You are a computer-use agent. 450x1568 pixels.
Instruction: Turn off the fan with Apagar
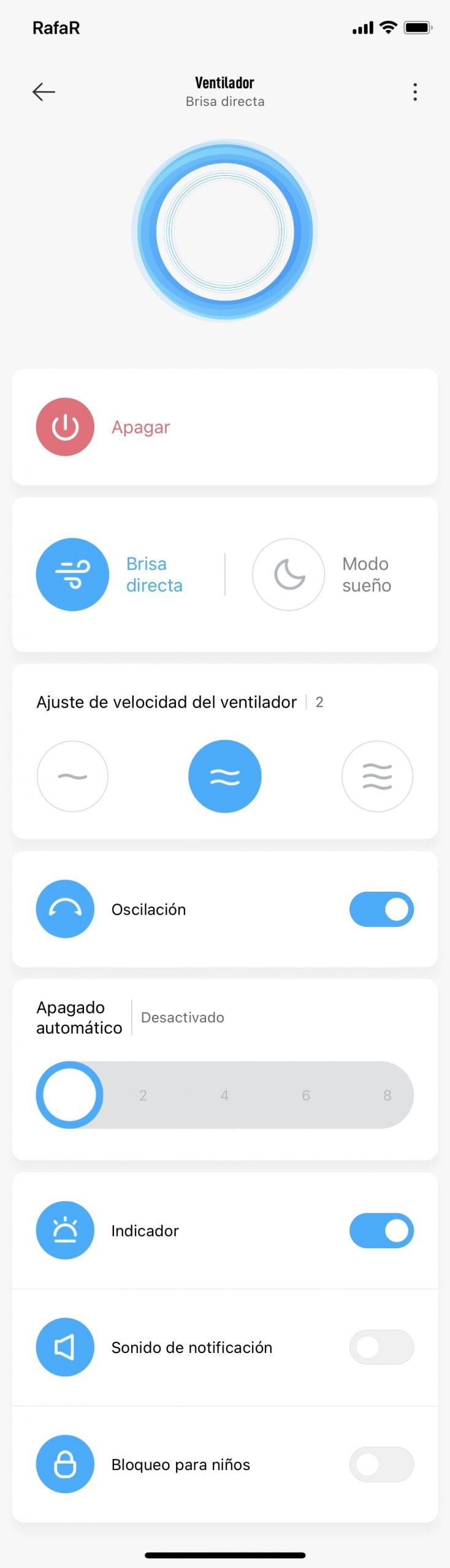click(65, 427)
